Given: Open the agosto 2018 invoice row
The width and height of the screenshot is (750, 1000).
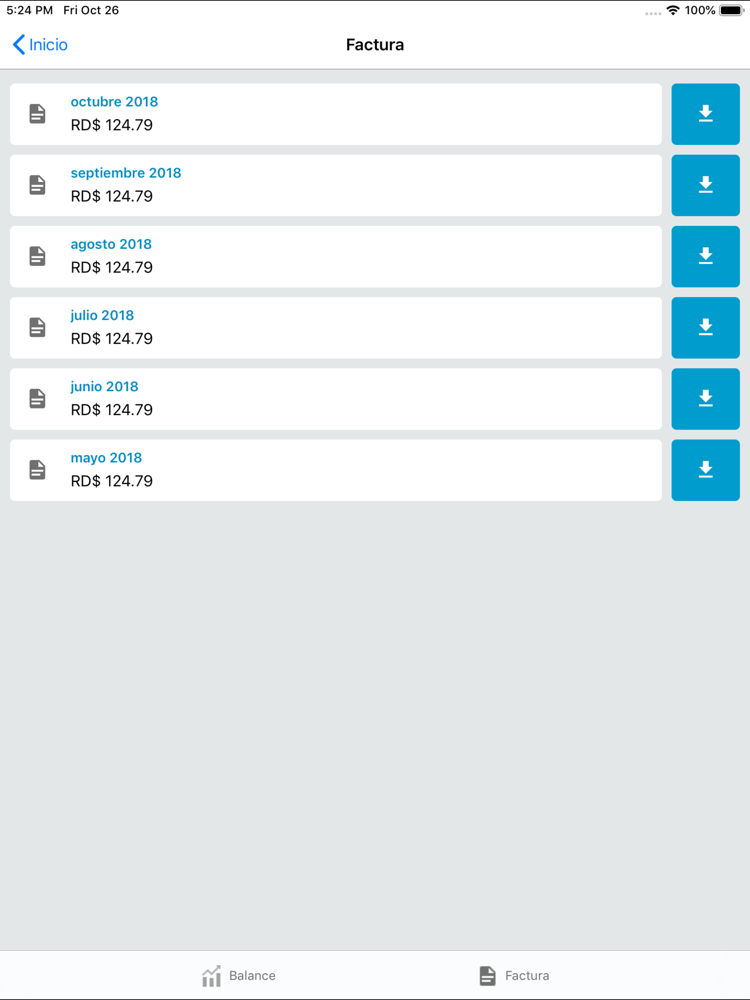Looking at the screenshot, I should pyautogui.click(x=336, y=256).
